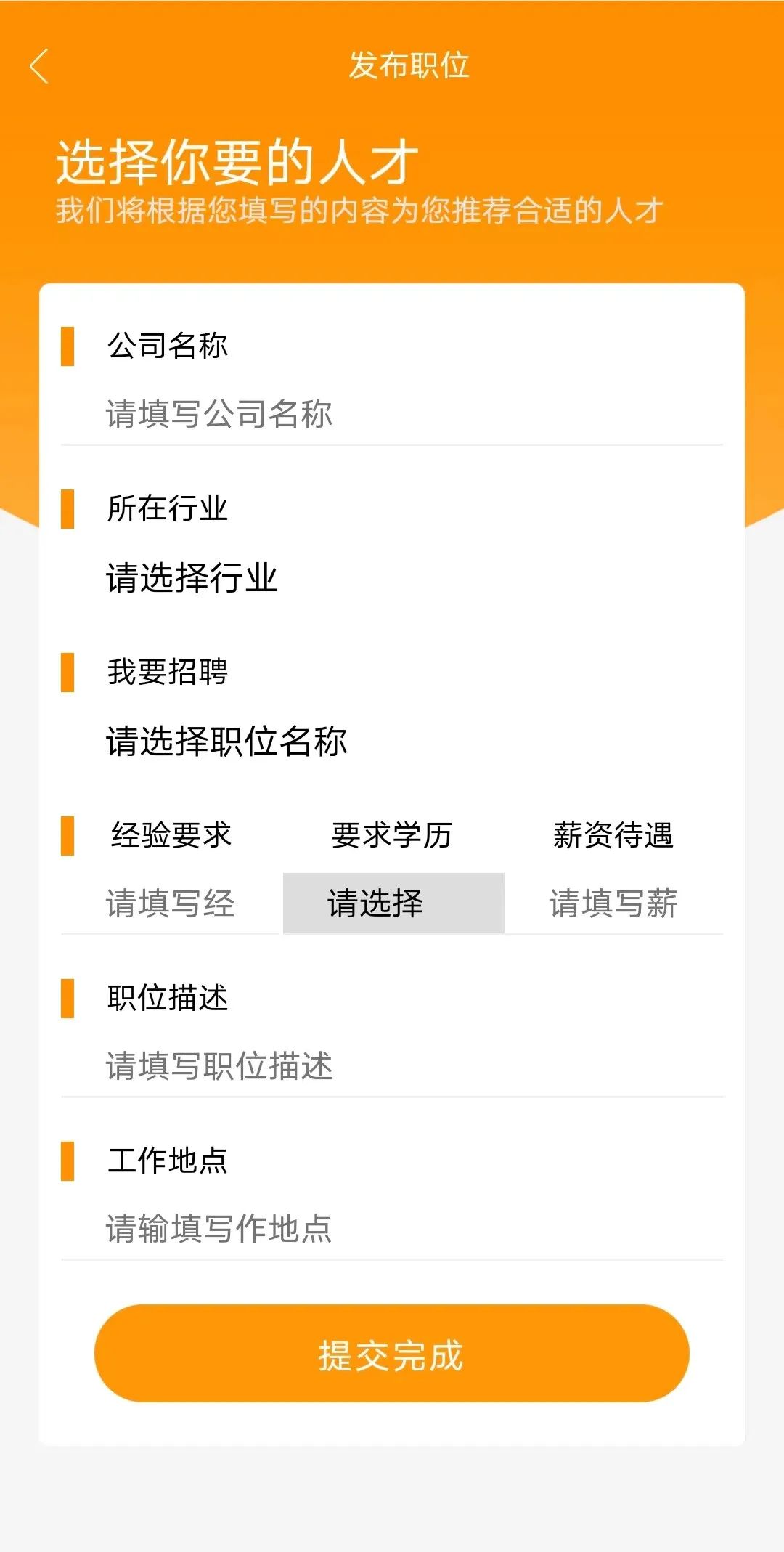This screenshot has height=1552, width=784.
Task: Open the 请选择行业 industry picker
Action: click(192, 578)
